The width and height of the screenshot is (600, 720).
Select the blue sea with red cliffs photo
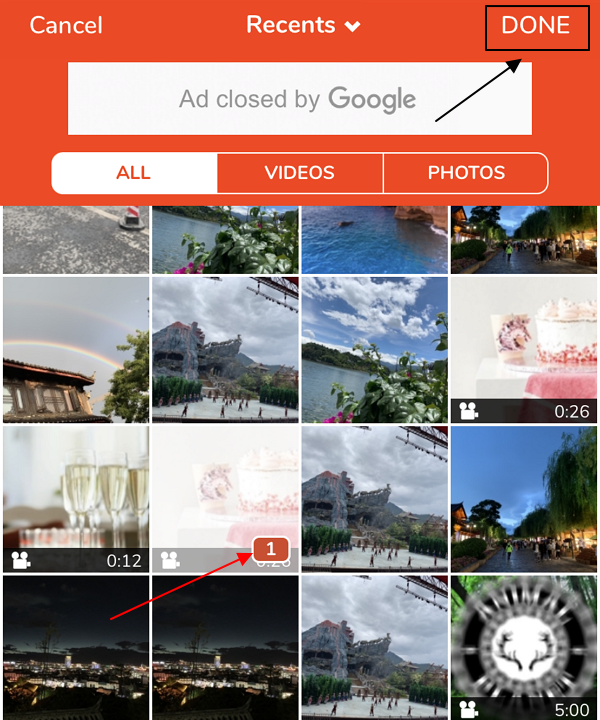(374, 239)
